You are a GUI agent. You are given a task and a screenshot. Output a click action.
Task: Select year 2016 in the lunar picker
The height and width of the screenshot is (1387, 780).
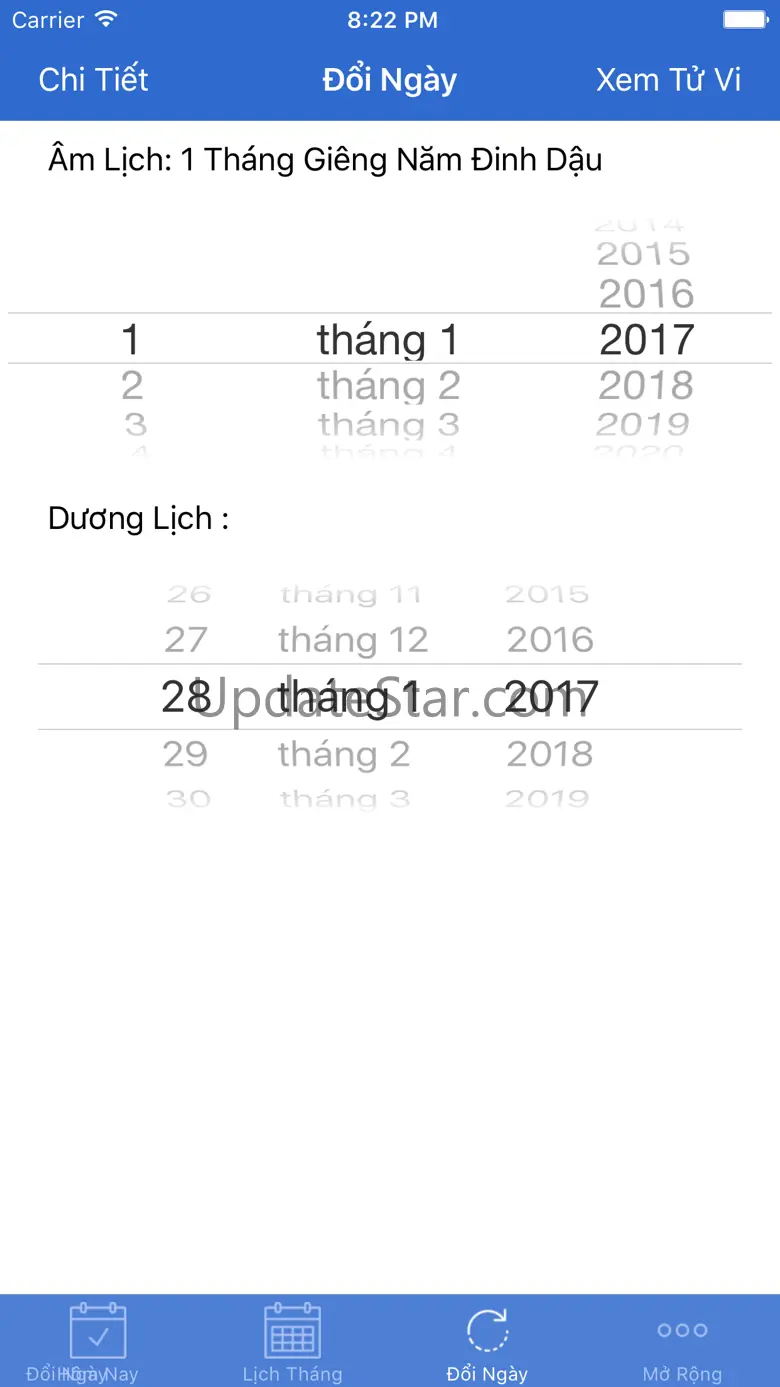646,294
